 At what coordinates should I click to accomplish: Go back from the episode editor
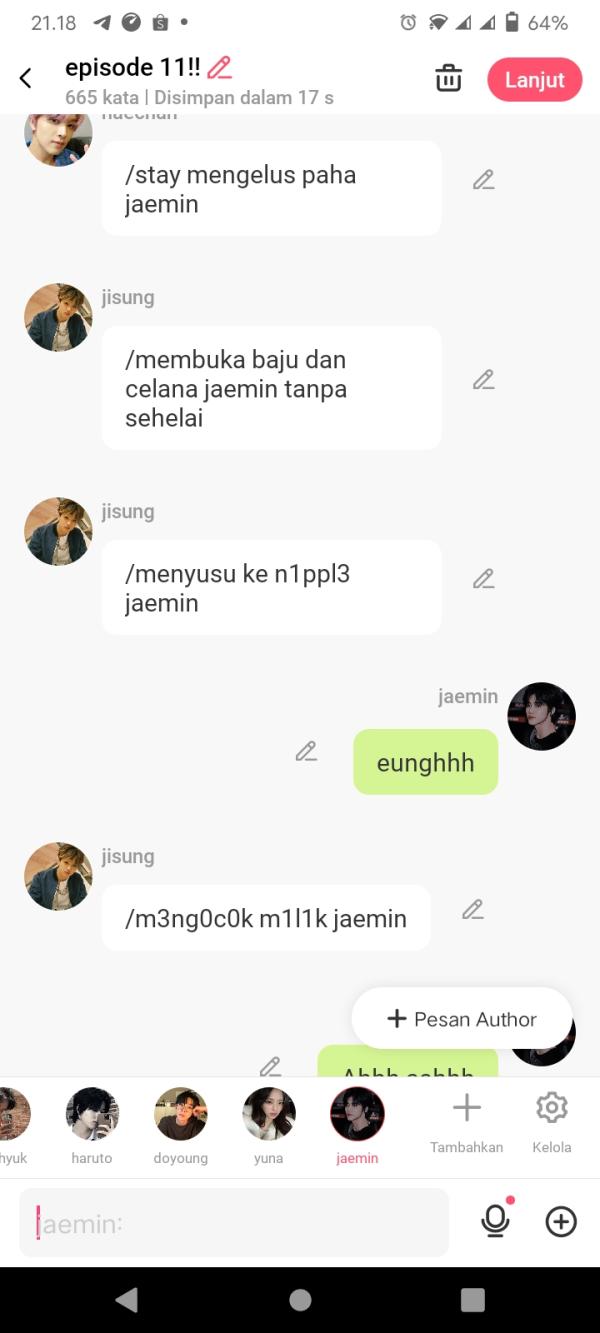point(26,78)
